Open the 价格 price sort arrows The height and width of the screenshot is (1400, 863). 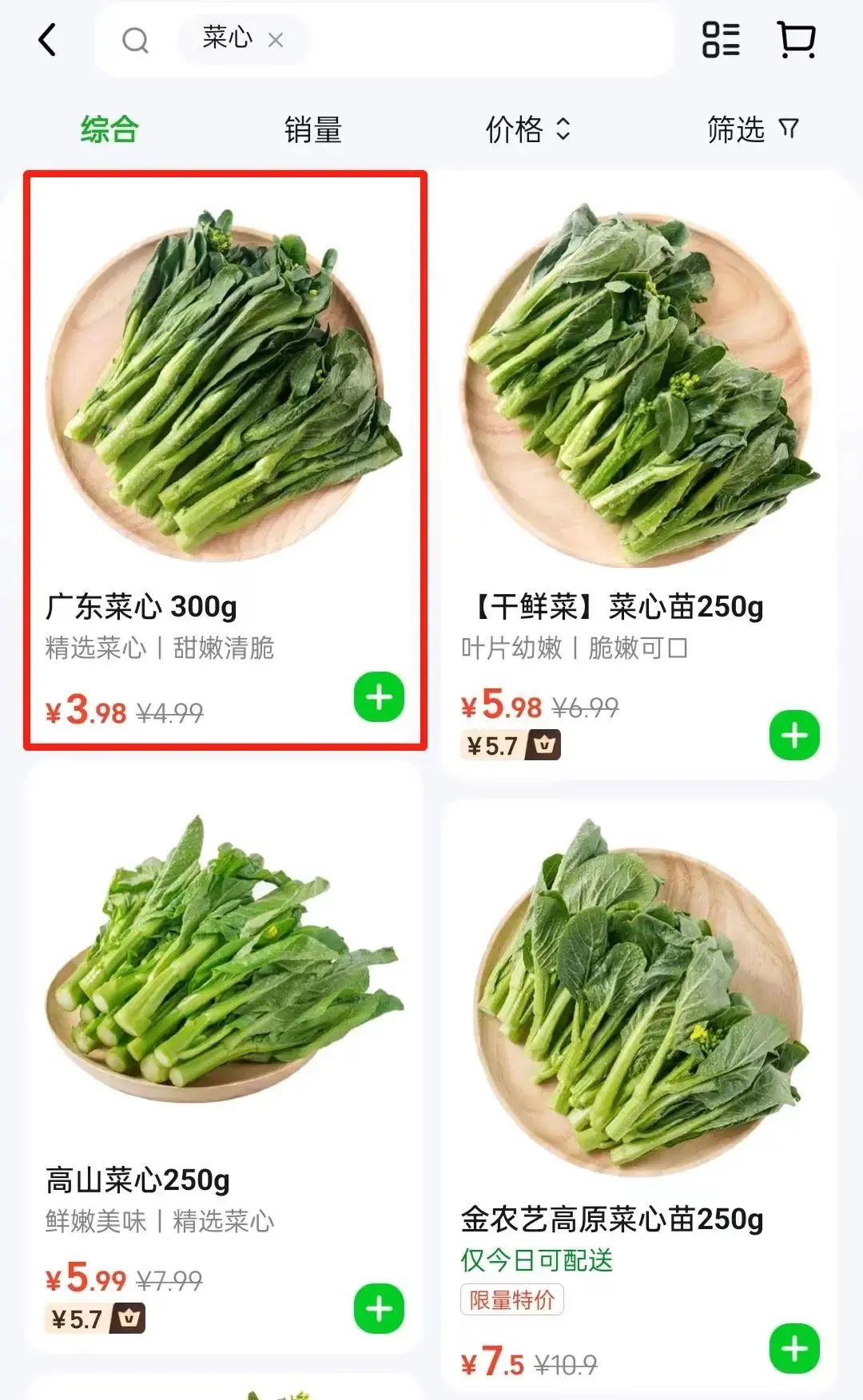(565, 130)
